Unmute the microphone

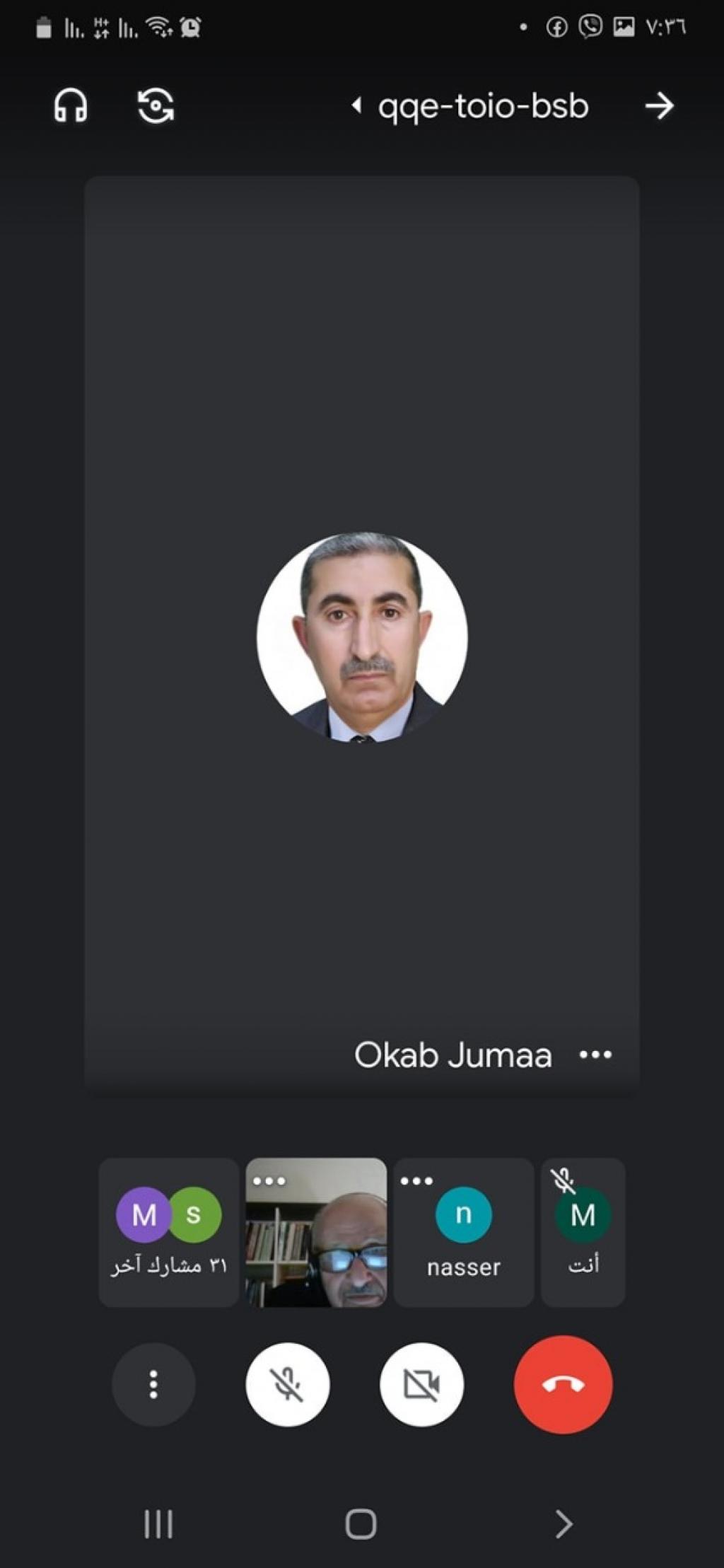pos(287,1384)
